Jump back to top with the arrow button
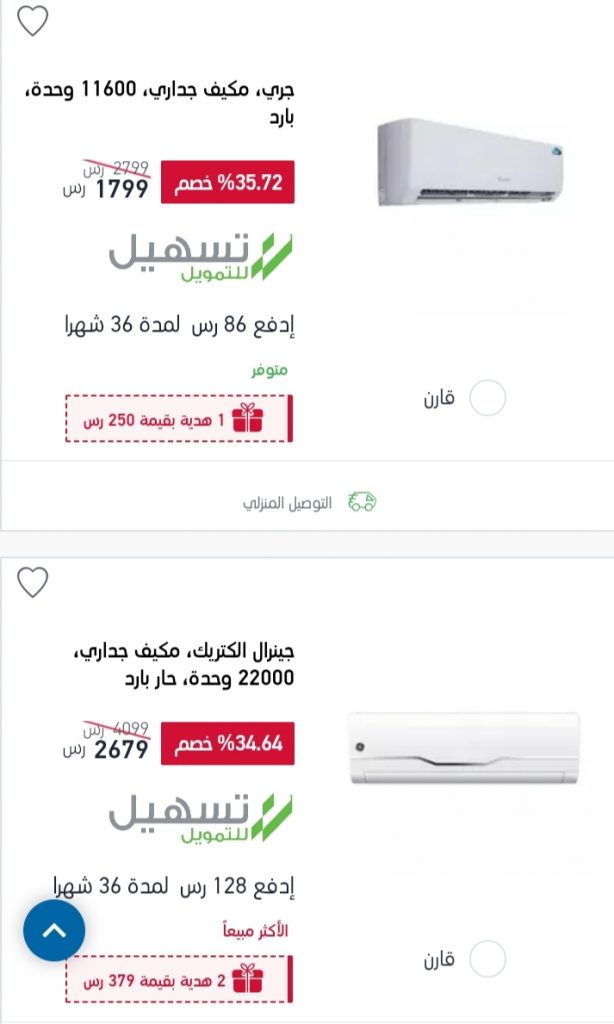Viewport: 614px width, 1024px height. [54, 930]
